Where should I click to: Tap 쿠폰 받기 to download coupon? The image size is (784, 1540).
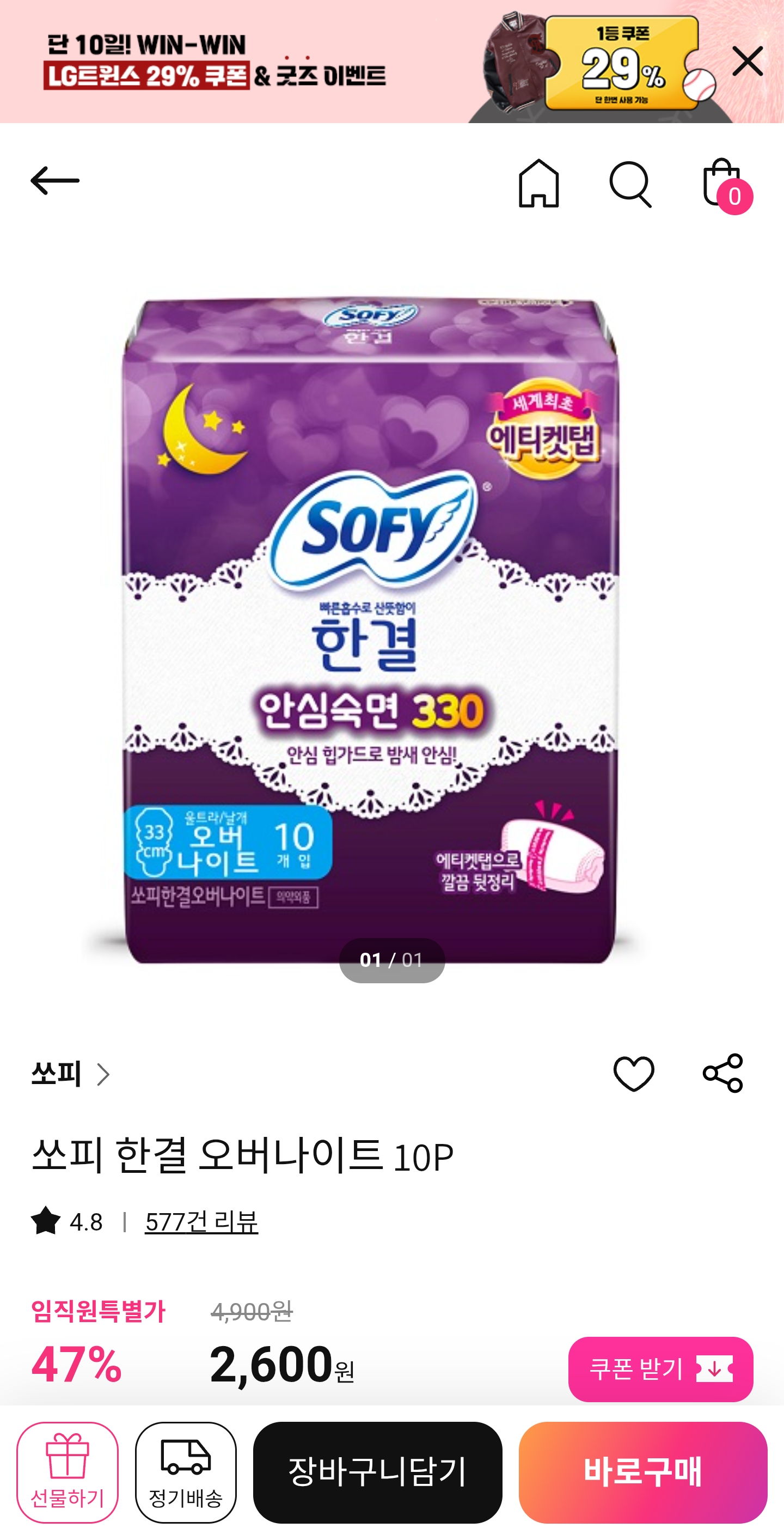pyautogui.click(x=660, y=1369)
